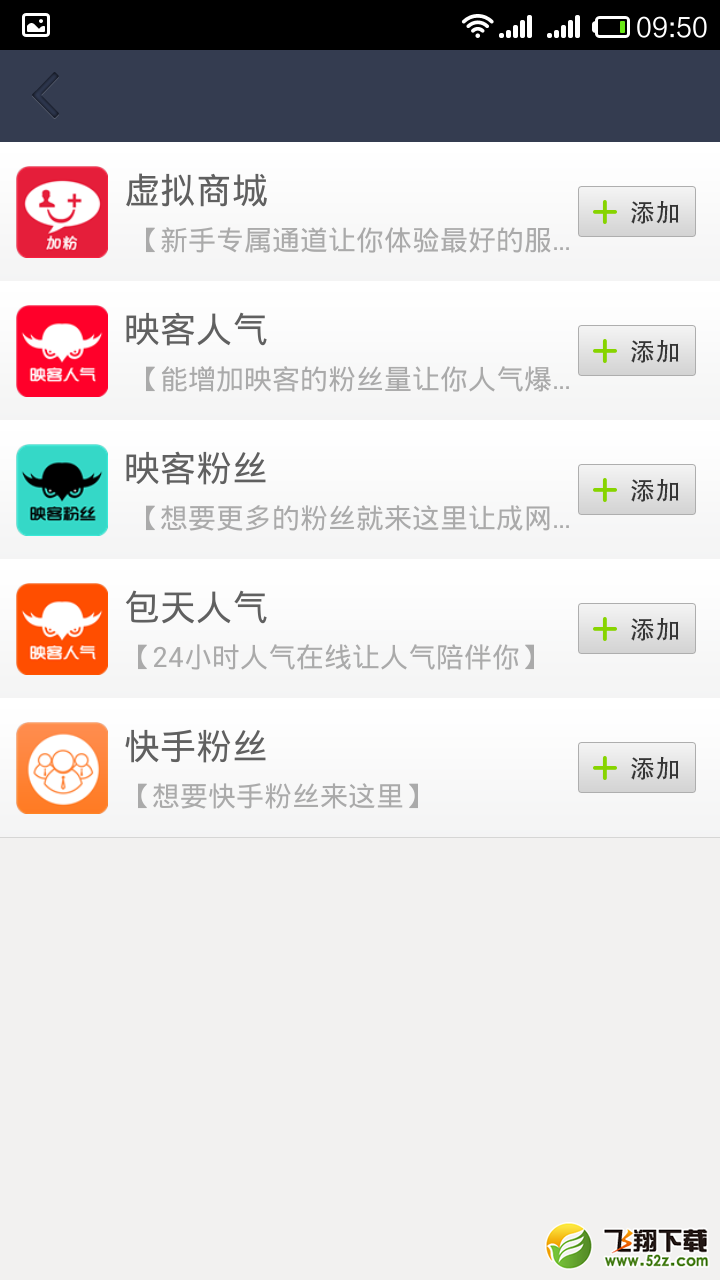Add 映客人气 with its 添加 button
The height and width of the screenshot is (1280, 720).
coord(637,351)
